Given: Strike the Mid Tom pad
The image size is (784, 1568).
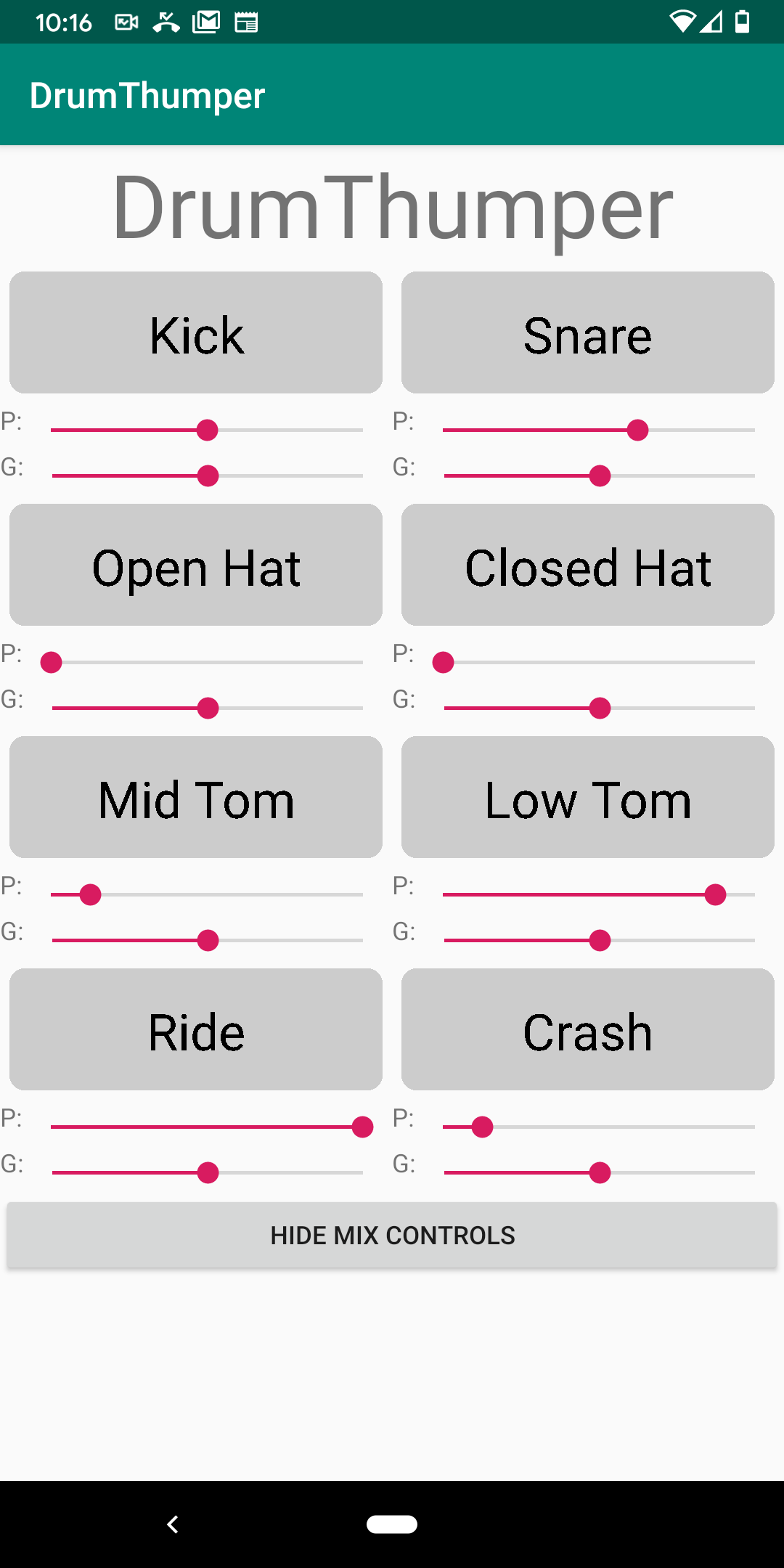Looking at the screenshot, I should tap(196, 798).
